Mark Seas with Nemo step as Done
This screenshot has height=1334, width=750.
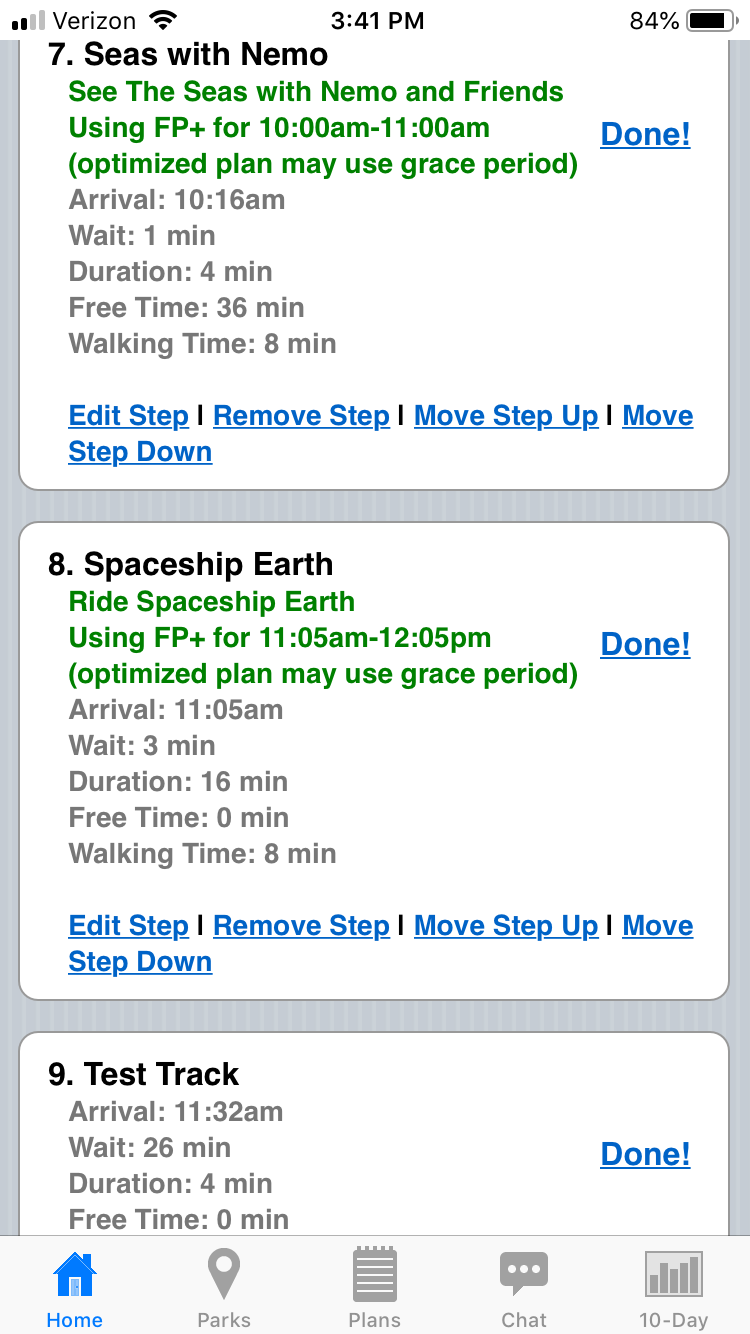645,134
